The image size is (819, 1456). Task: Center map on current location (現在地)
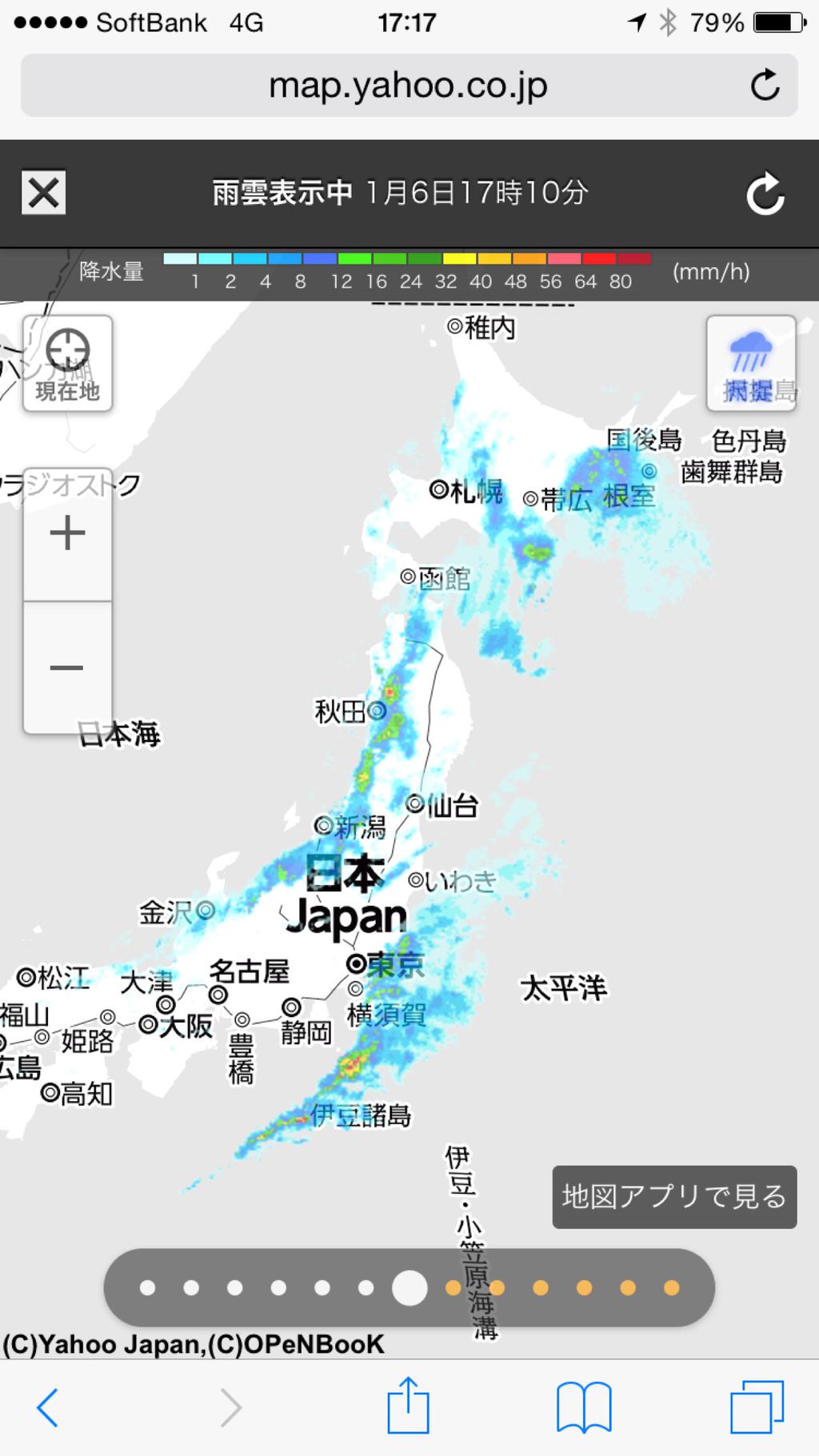[68, 364]
